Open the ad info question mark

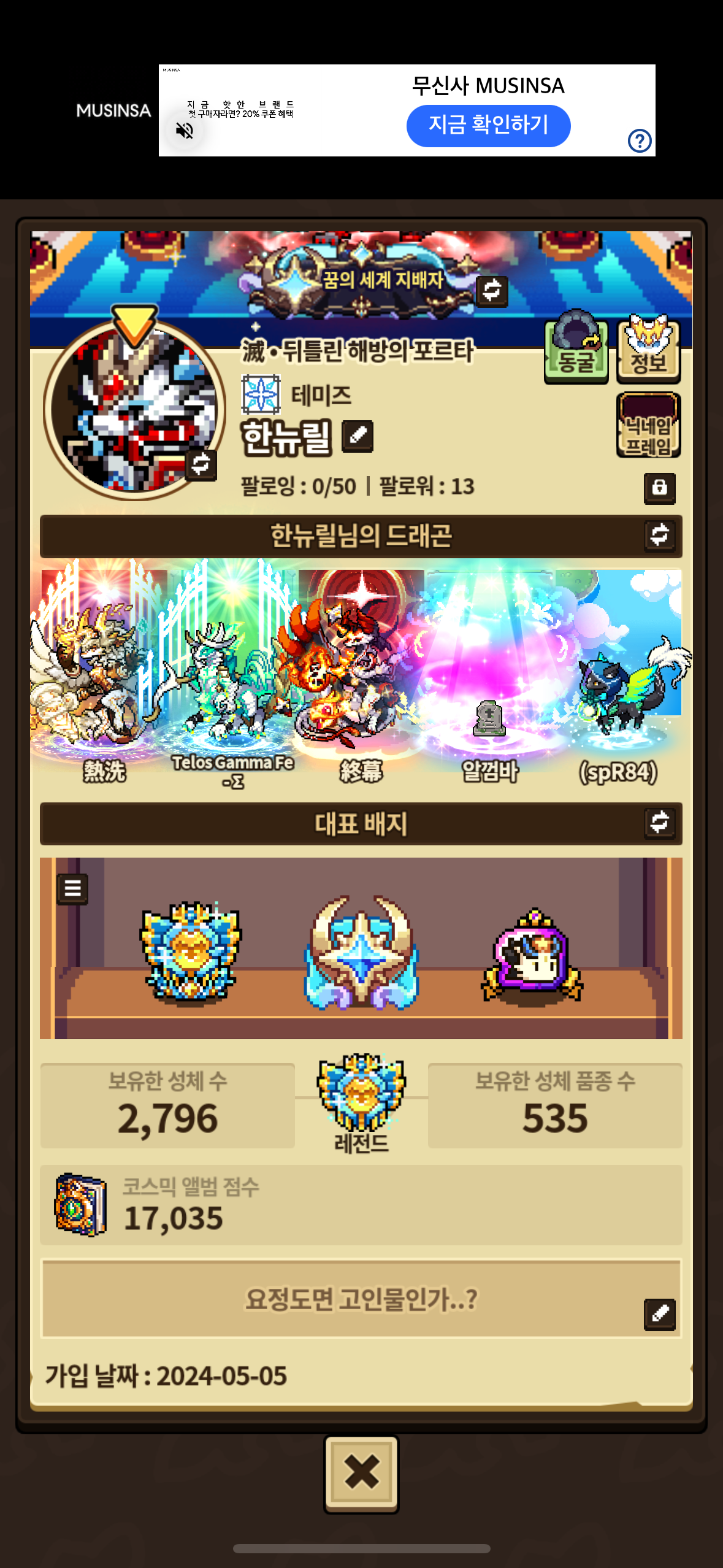point(640,141)
